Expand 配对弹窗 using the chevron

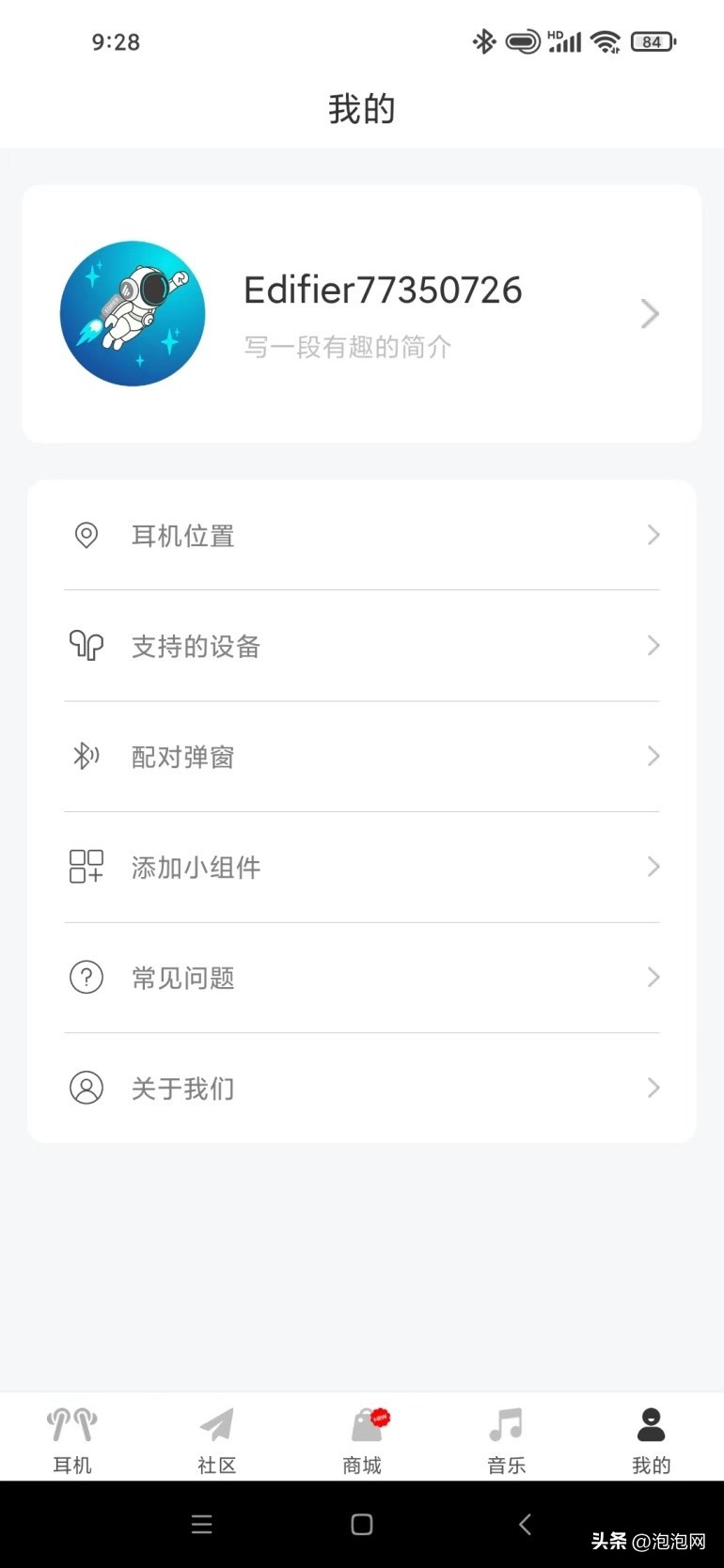tap(653, 756)
